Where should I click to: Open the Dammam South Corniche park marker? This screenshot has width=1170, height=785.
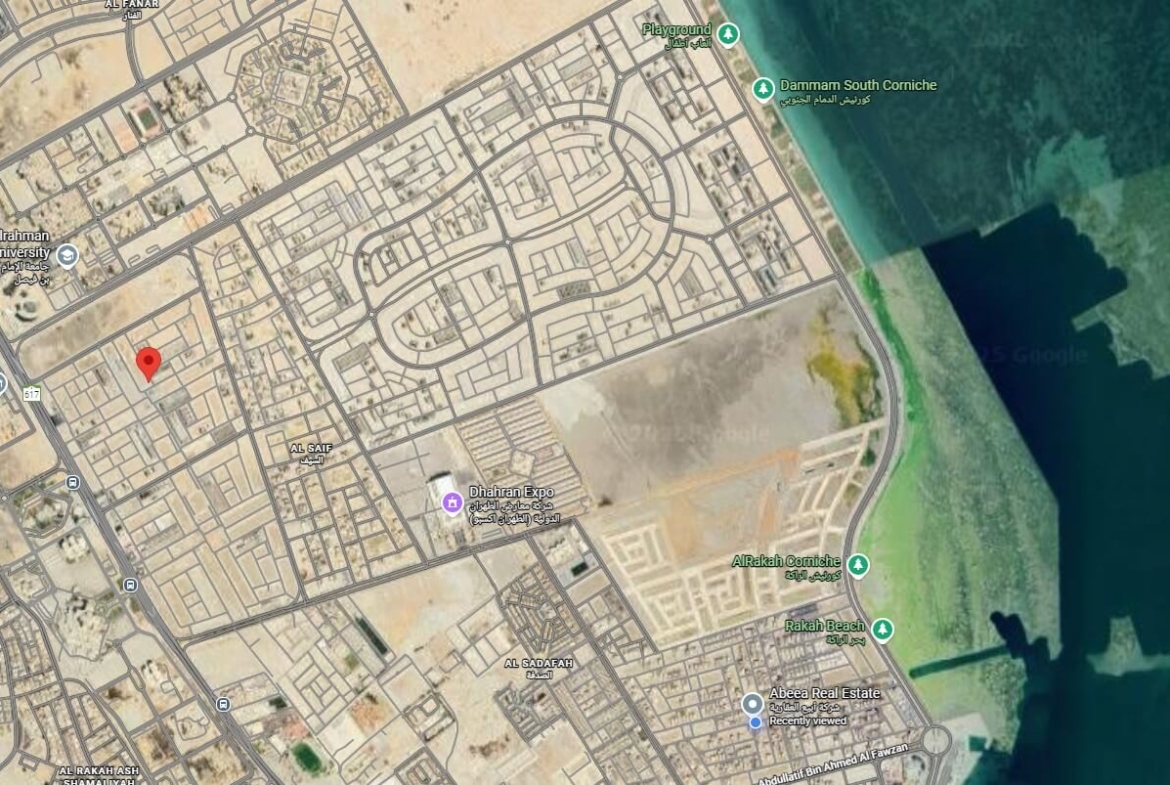[x=763, y=90]
